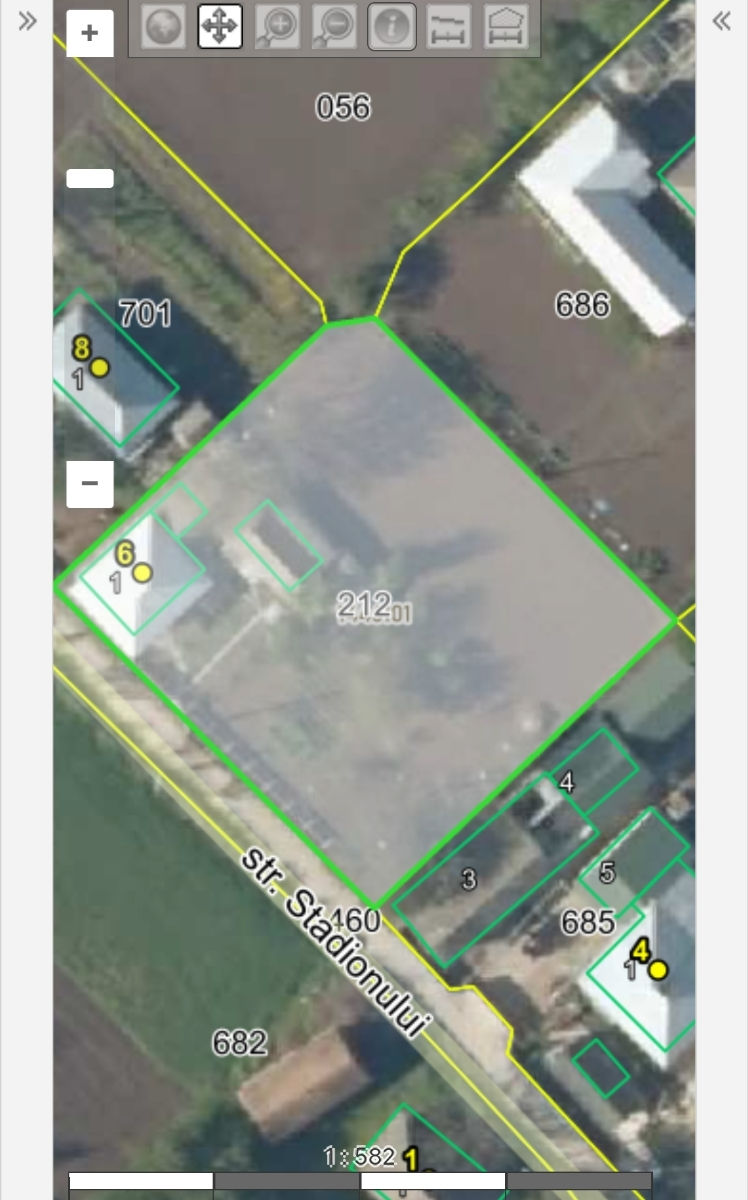Image resolution: width=748 pixels, height=1200 pixels.
Task: Tap the plus zoom button
Action: 90,33
